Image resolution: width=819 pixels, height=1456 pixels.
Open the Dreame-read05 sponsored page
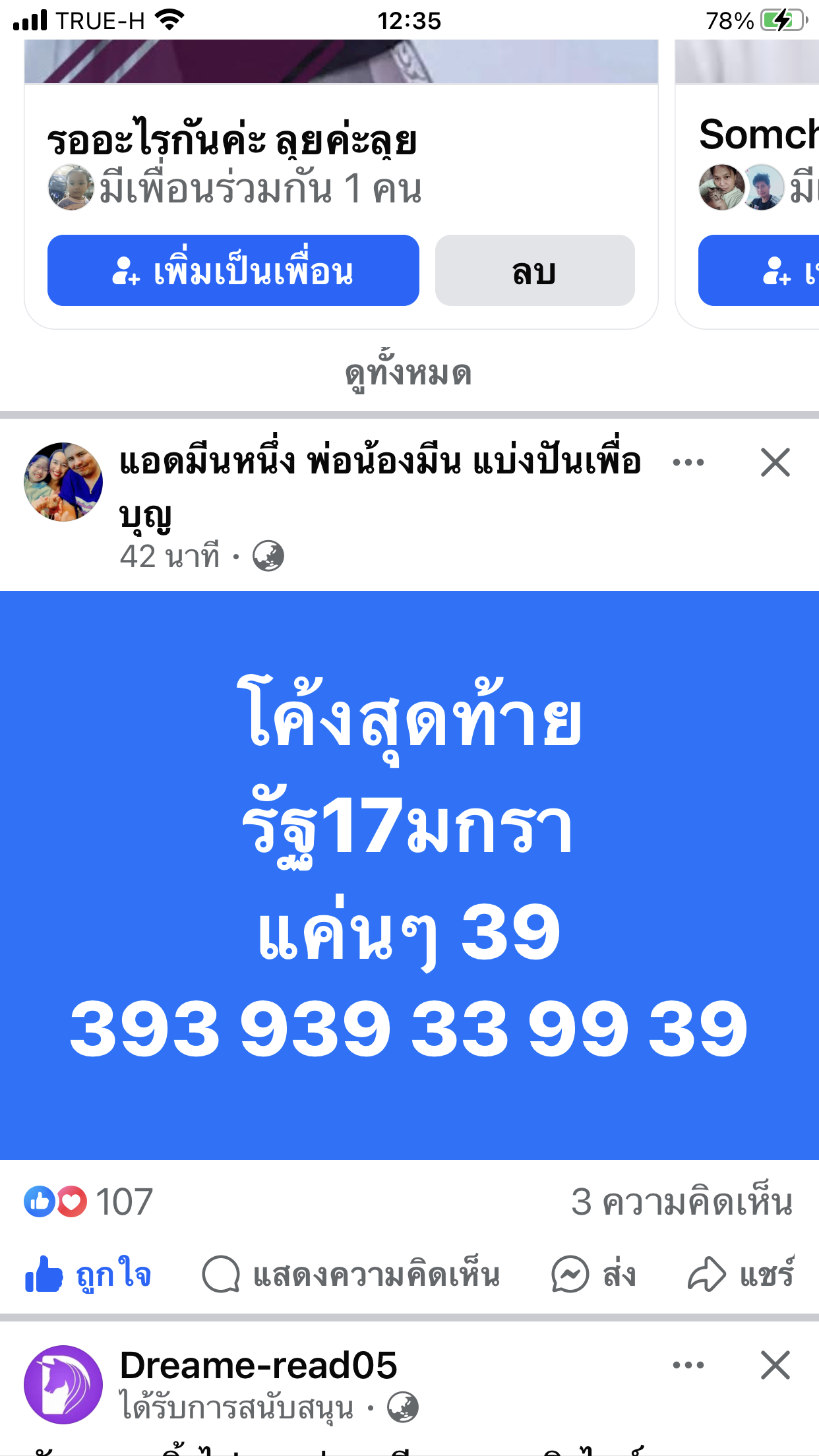pyautogui.click(x=258, y=1365)
